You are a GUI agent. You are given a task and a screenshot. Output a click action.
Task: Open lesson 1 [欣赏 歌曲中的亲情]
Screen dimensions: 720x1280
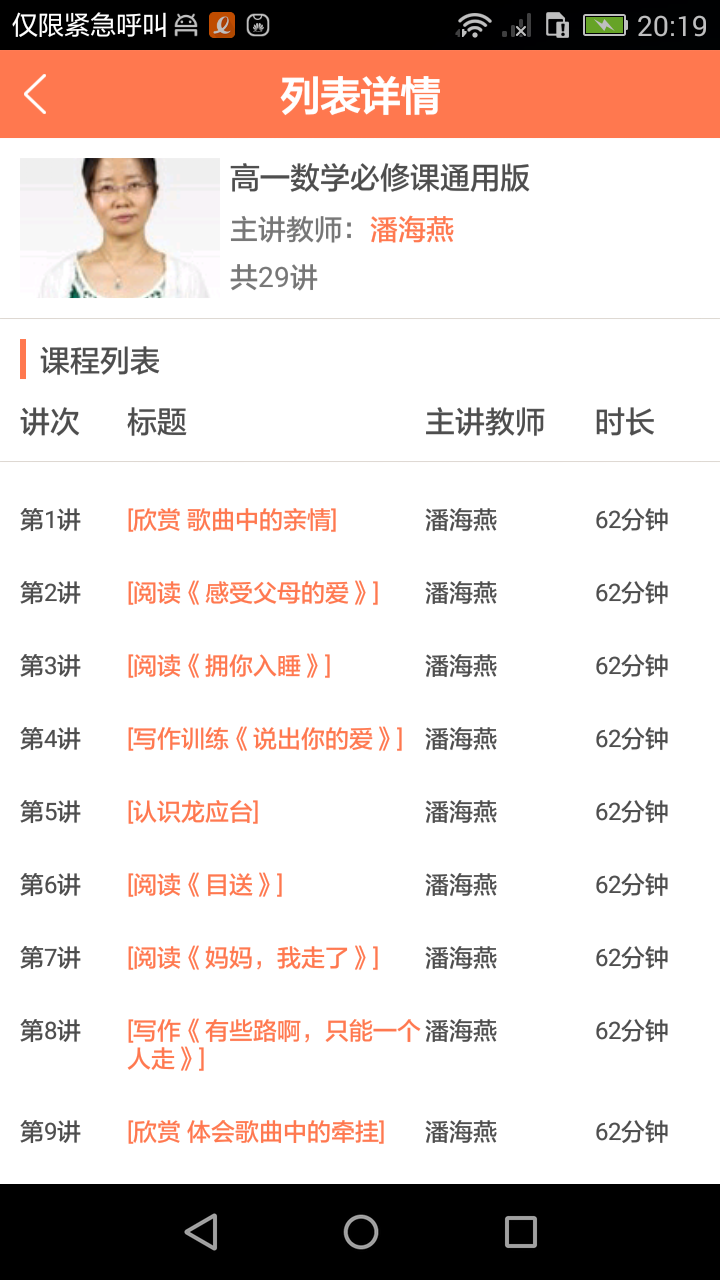coord(232,520)
